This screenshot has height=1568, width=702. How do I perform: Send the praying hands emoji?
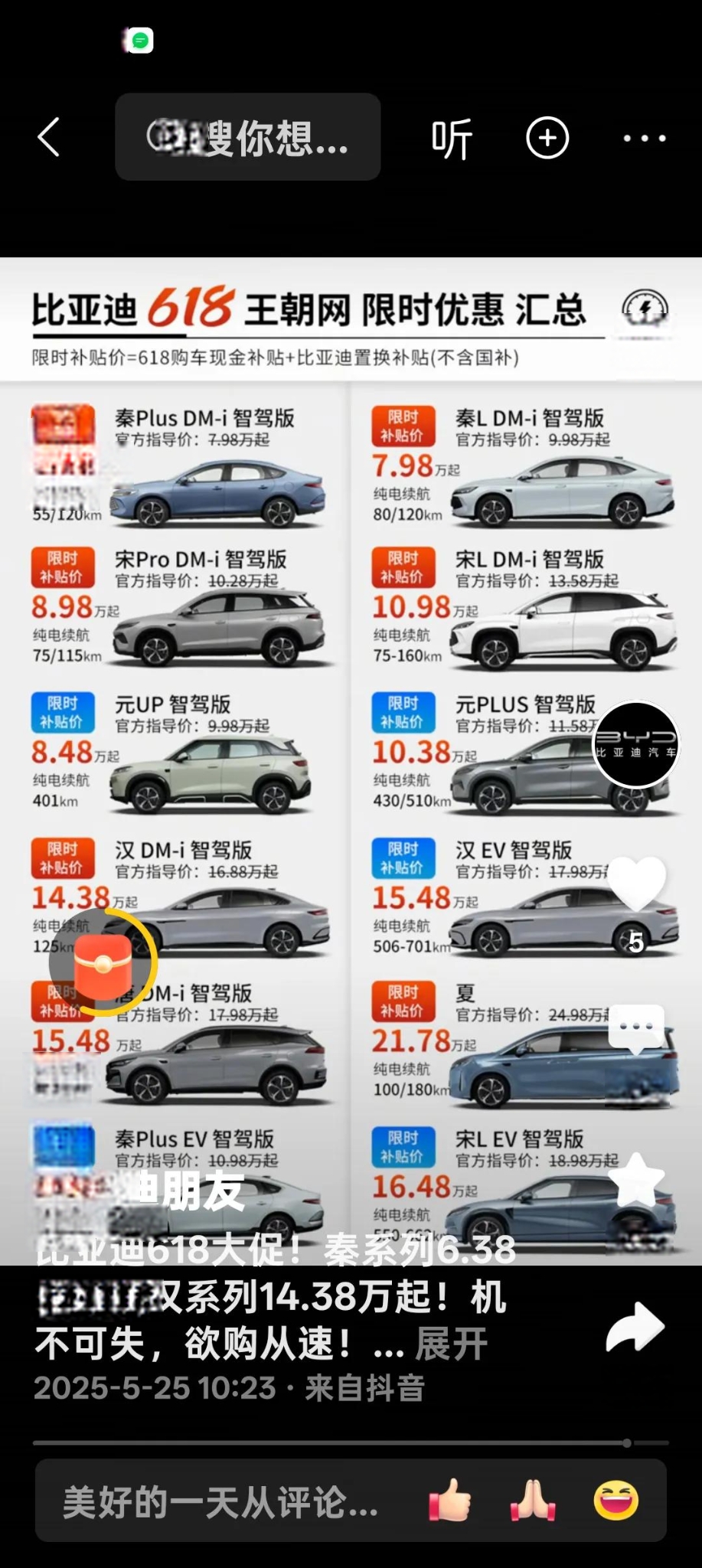pyautogui.click(x=533, y=1500)
